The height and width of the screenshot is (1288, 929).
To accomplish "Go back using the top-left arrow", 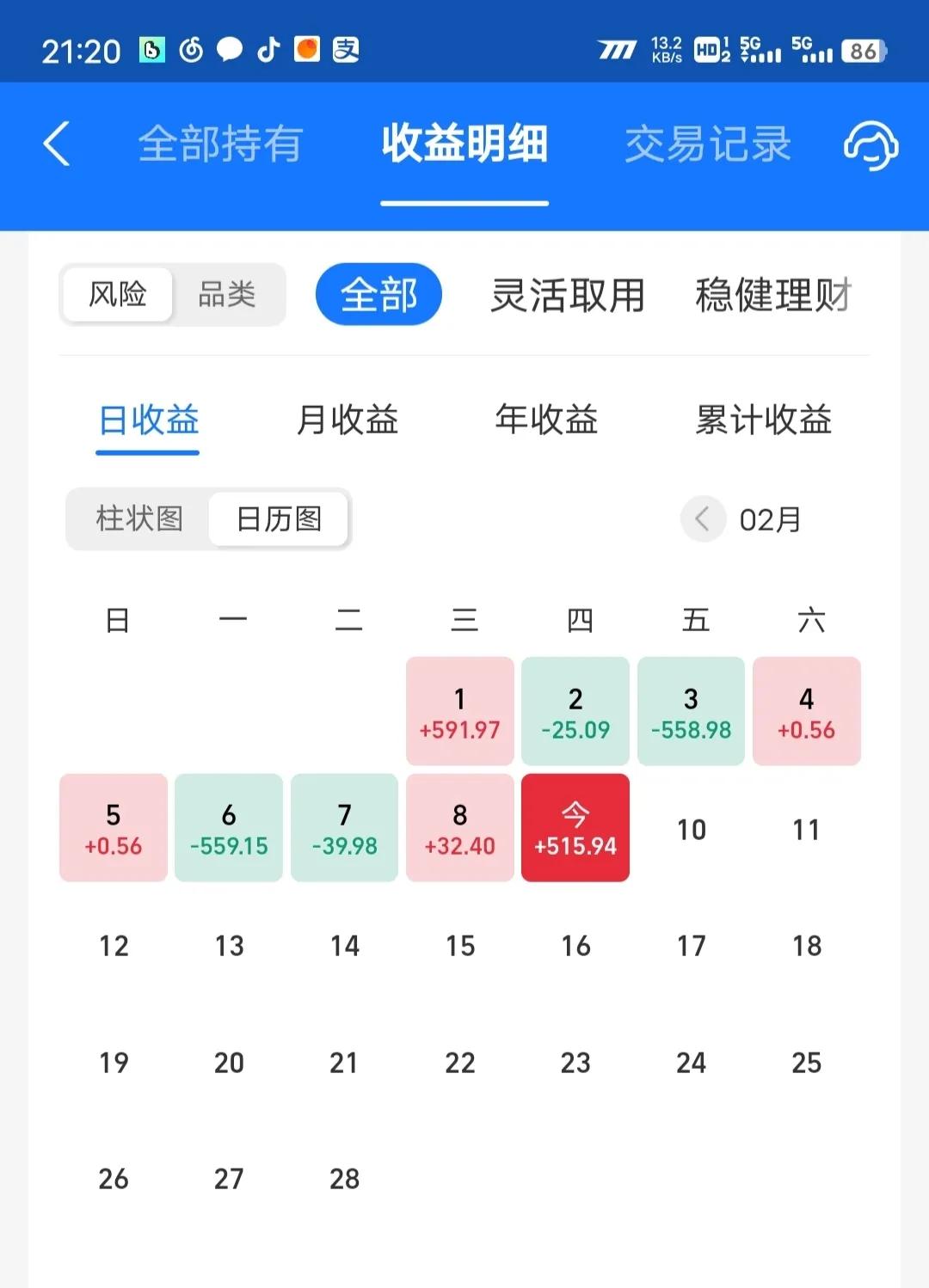I will click(x=57, y=144).
